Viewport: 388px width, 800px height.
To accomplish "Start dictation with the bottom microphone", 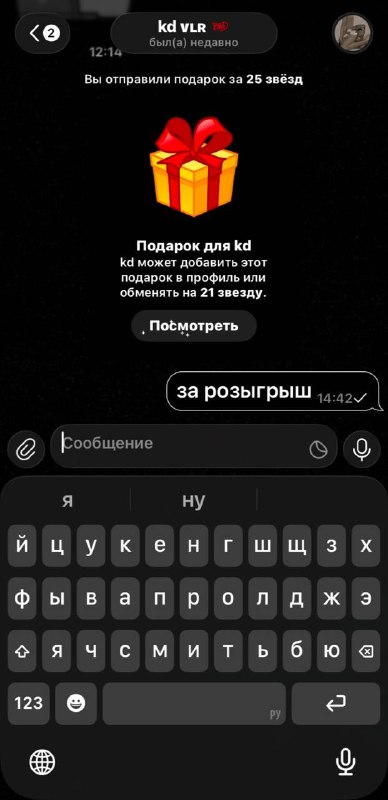I will click(x=346, y=763).
